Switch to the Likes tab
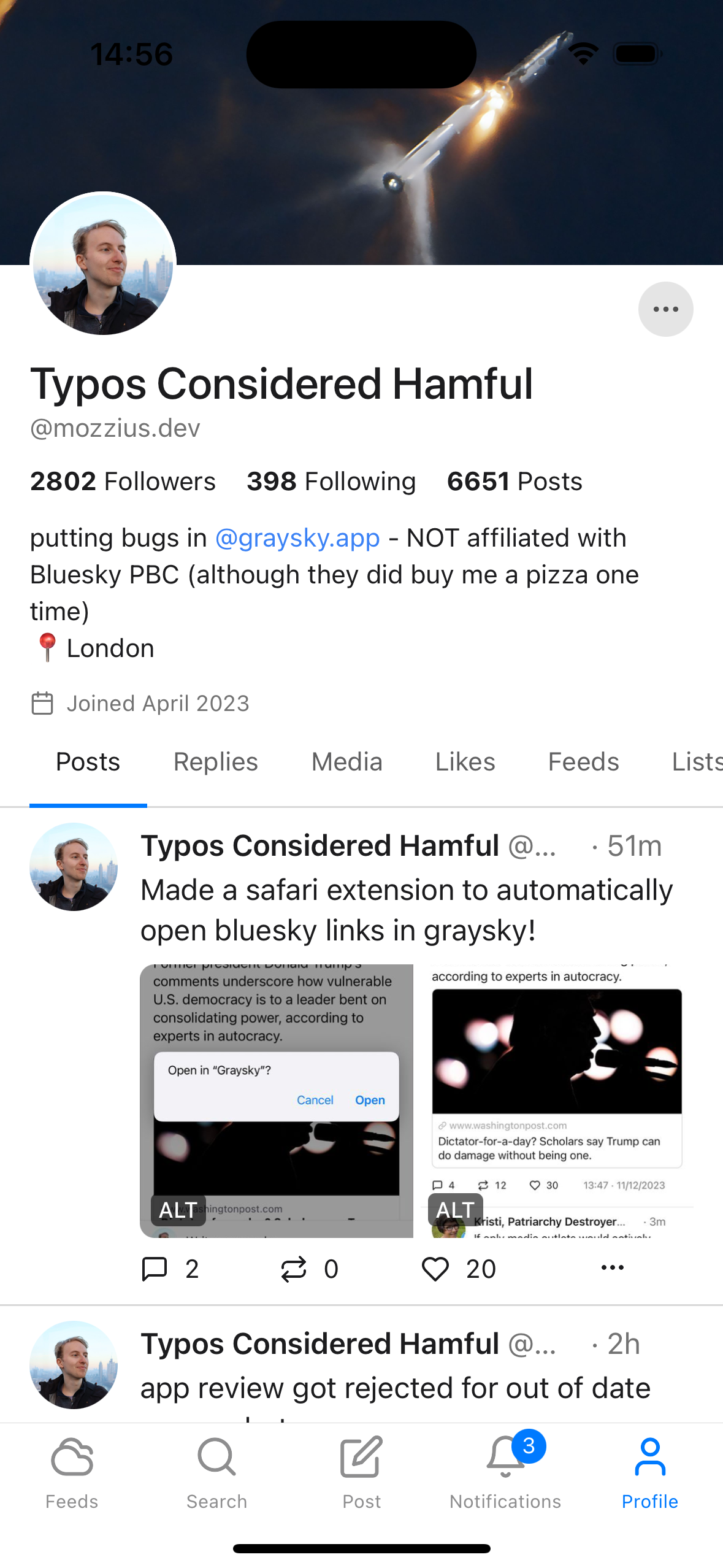This screenshot has width=723, height=1568. [x=465, y=762]
